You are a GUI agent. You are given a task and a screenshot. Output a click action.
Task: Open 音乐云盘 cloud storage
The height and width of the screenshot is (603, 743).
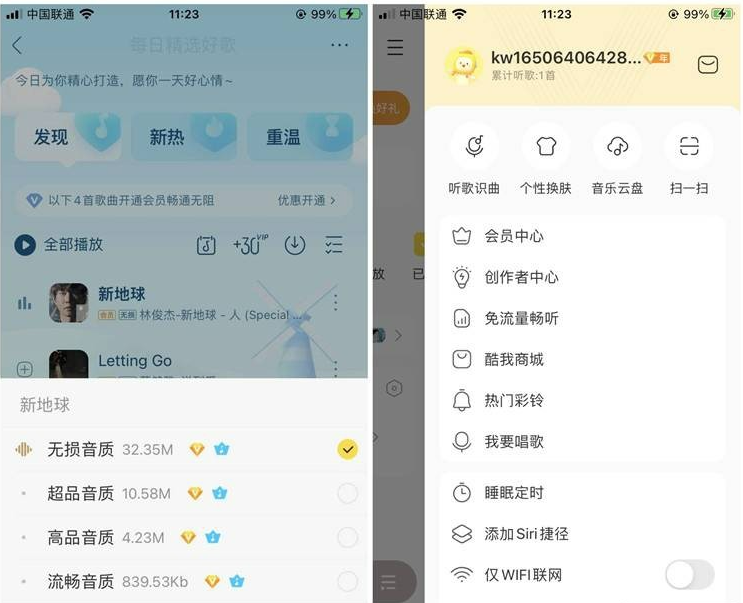click(x=617, y=160)
